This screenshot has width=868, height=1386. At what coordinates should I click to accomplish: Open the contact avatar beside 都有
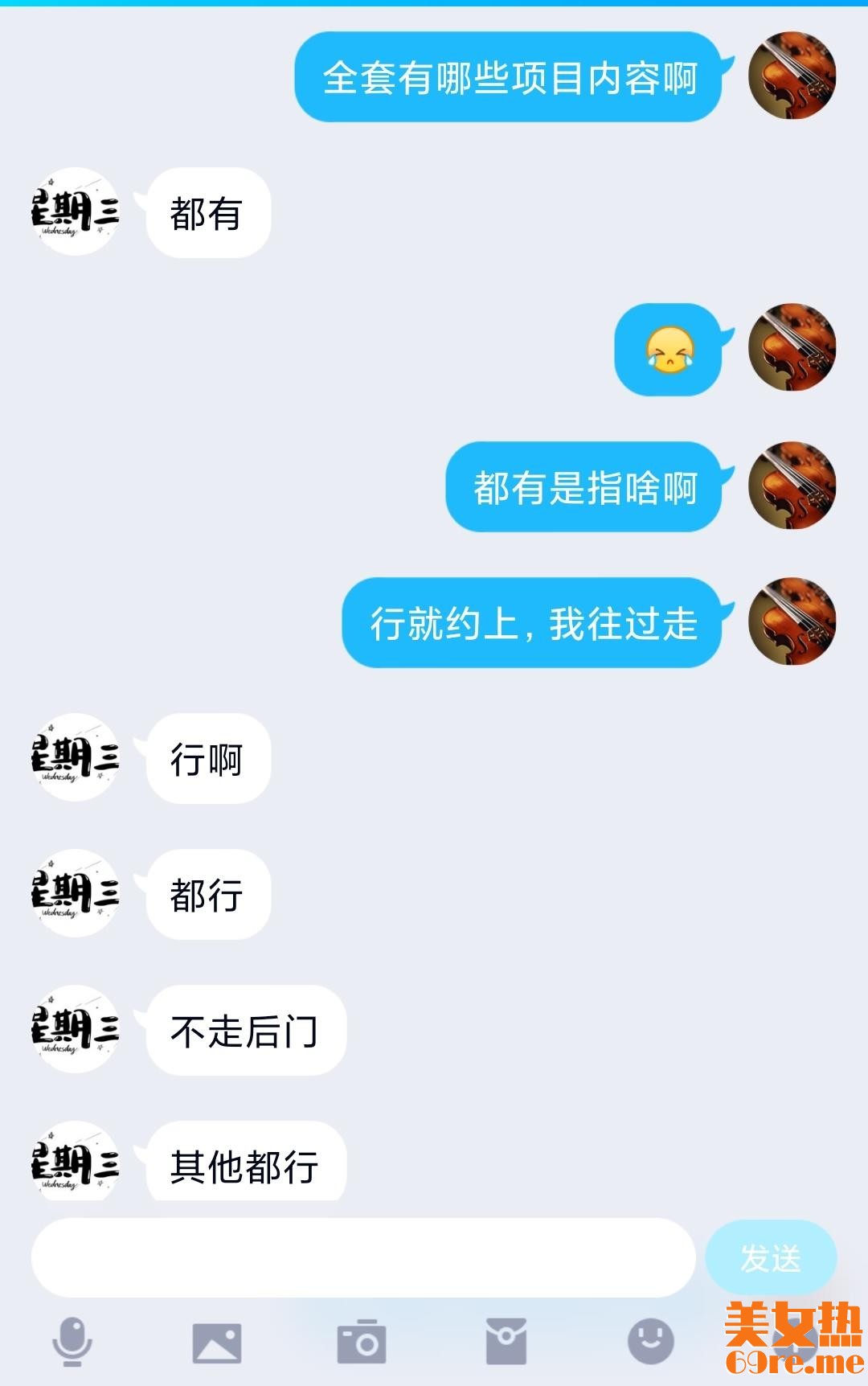point(75,212)
